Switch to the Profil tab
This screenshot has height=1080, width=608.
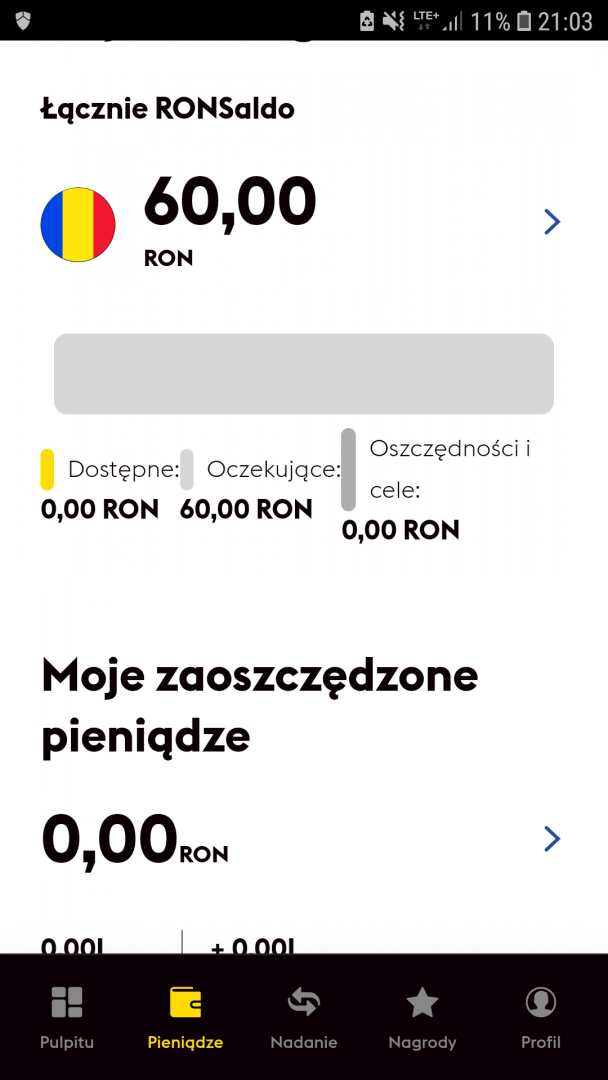540,1017
